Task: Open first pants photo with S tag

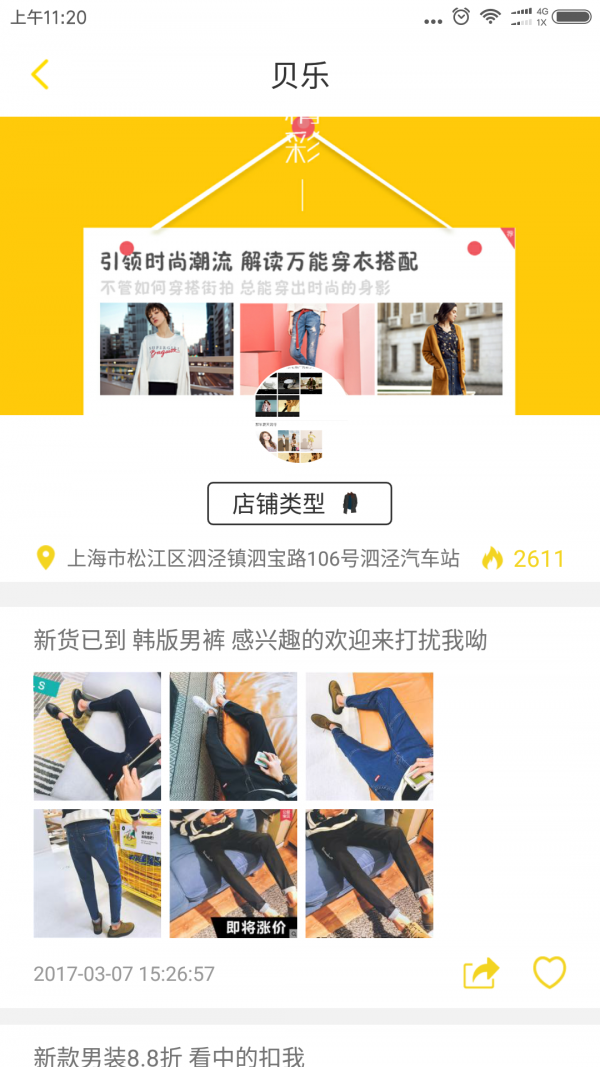Action: coord(97,736)
